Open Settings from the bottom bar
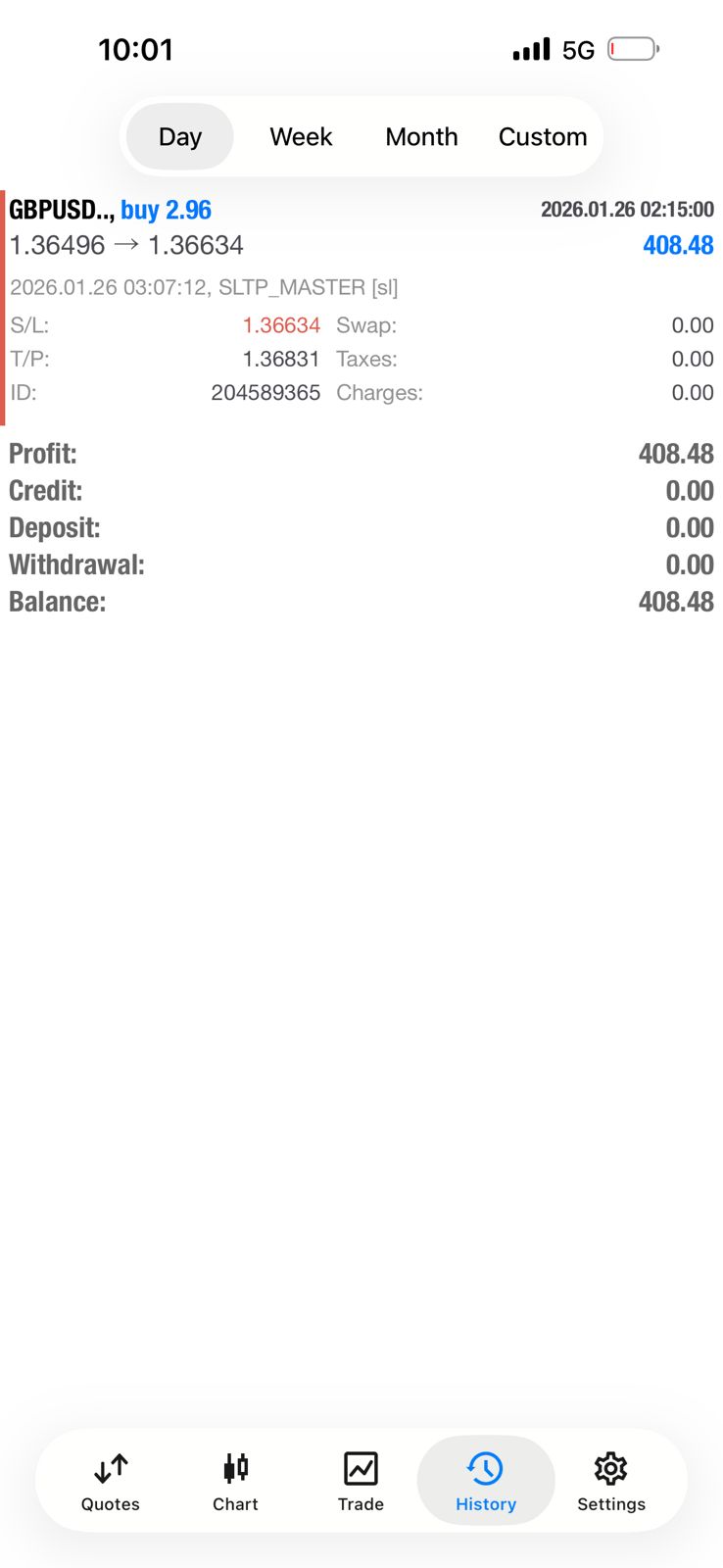 pos(610,1481)
